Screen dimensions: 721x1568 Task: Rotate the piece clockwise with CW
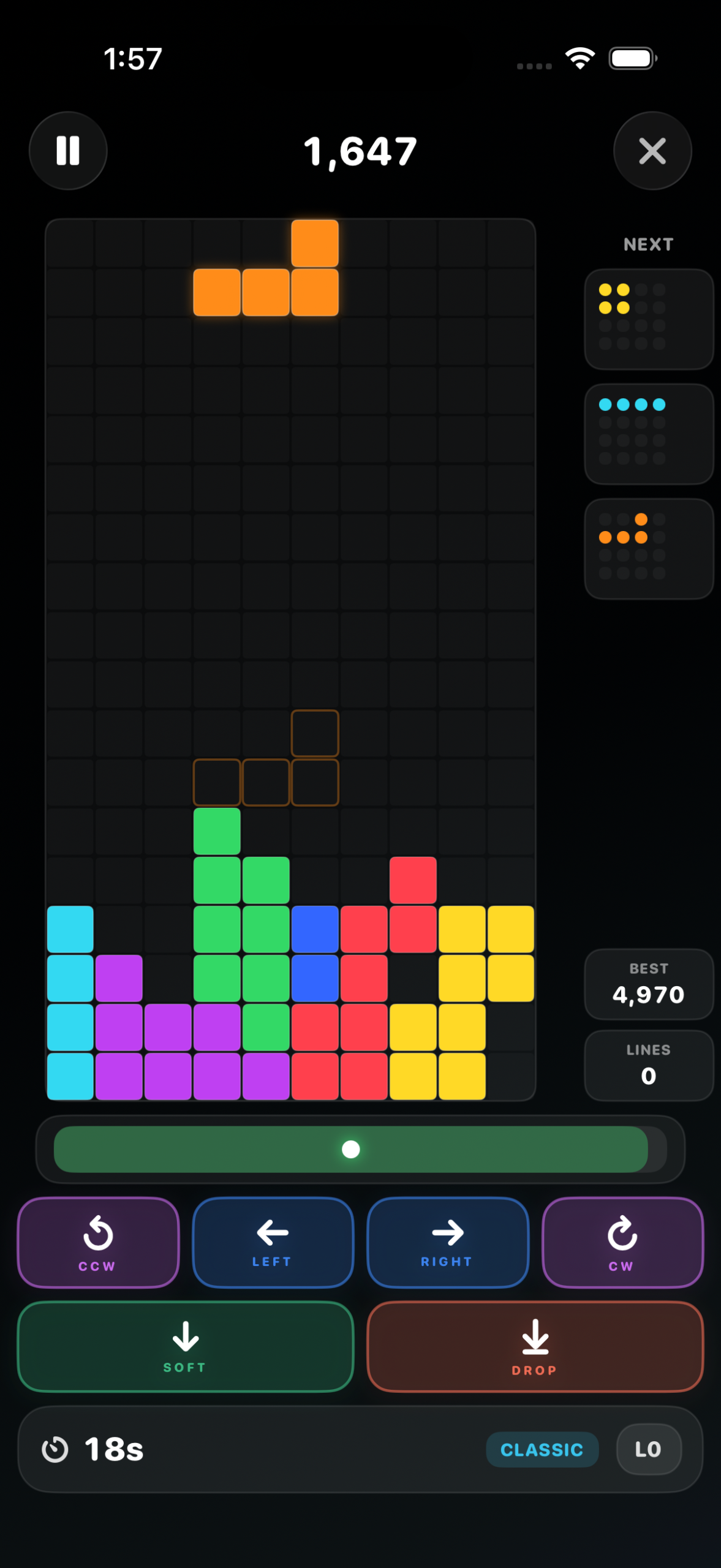(622, 1242)
